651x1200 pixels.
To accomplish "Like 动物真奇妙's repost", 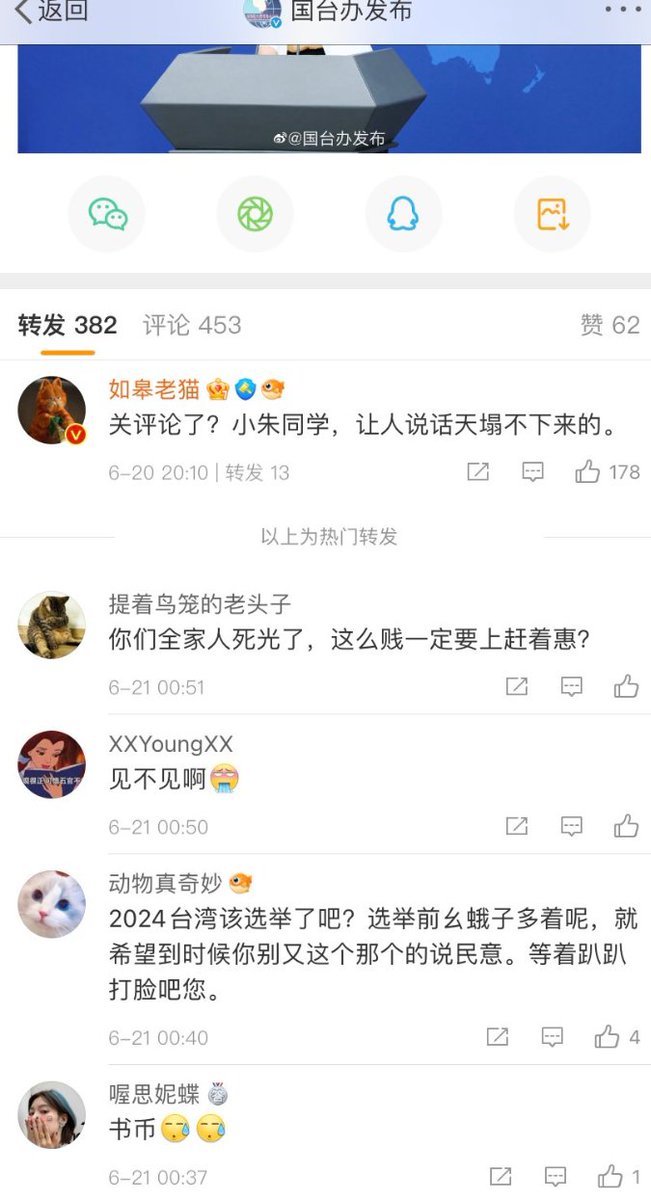I will click(607, 1037).
